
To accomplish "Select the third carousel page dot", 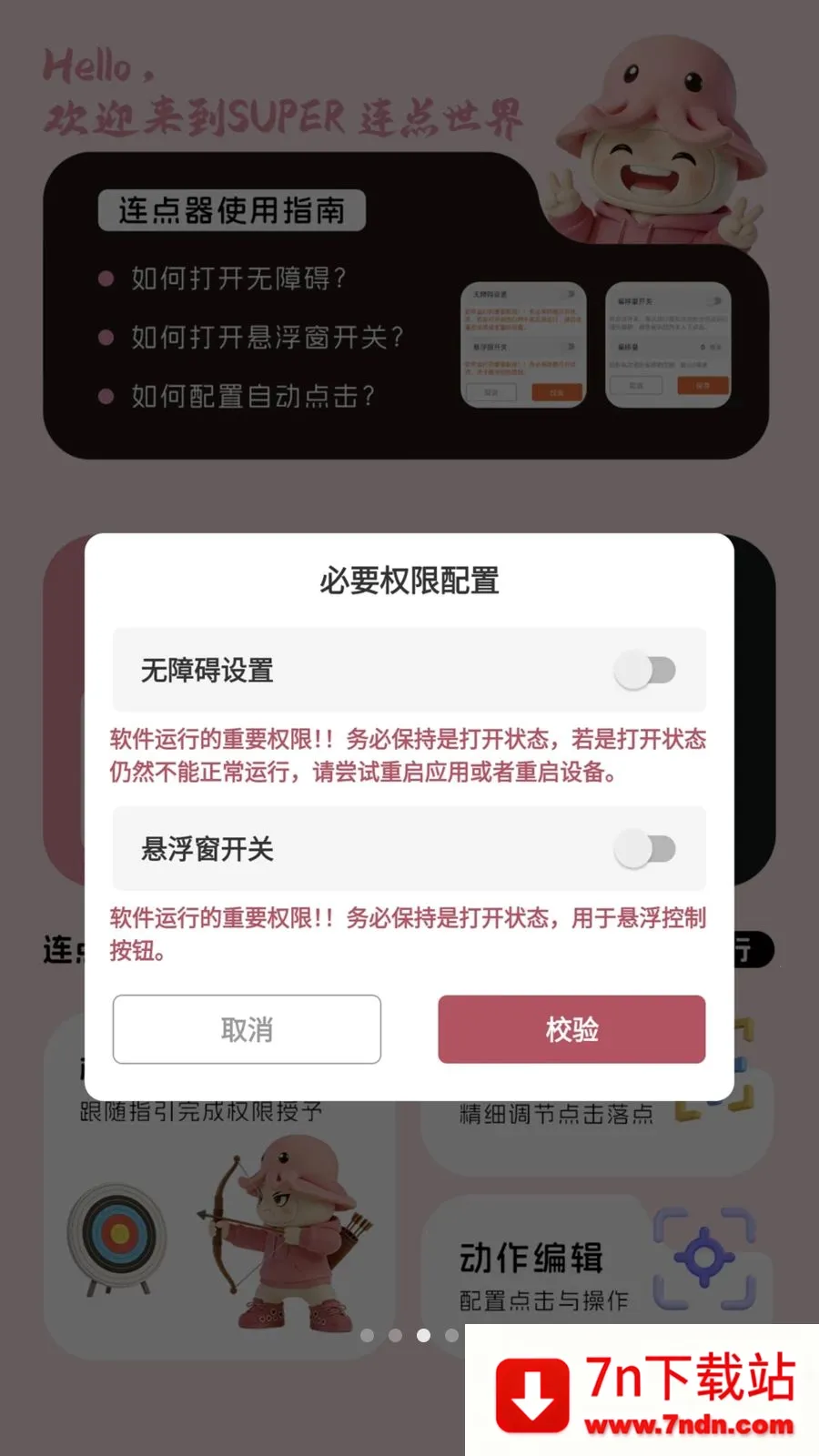I will [424, 1336].
